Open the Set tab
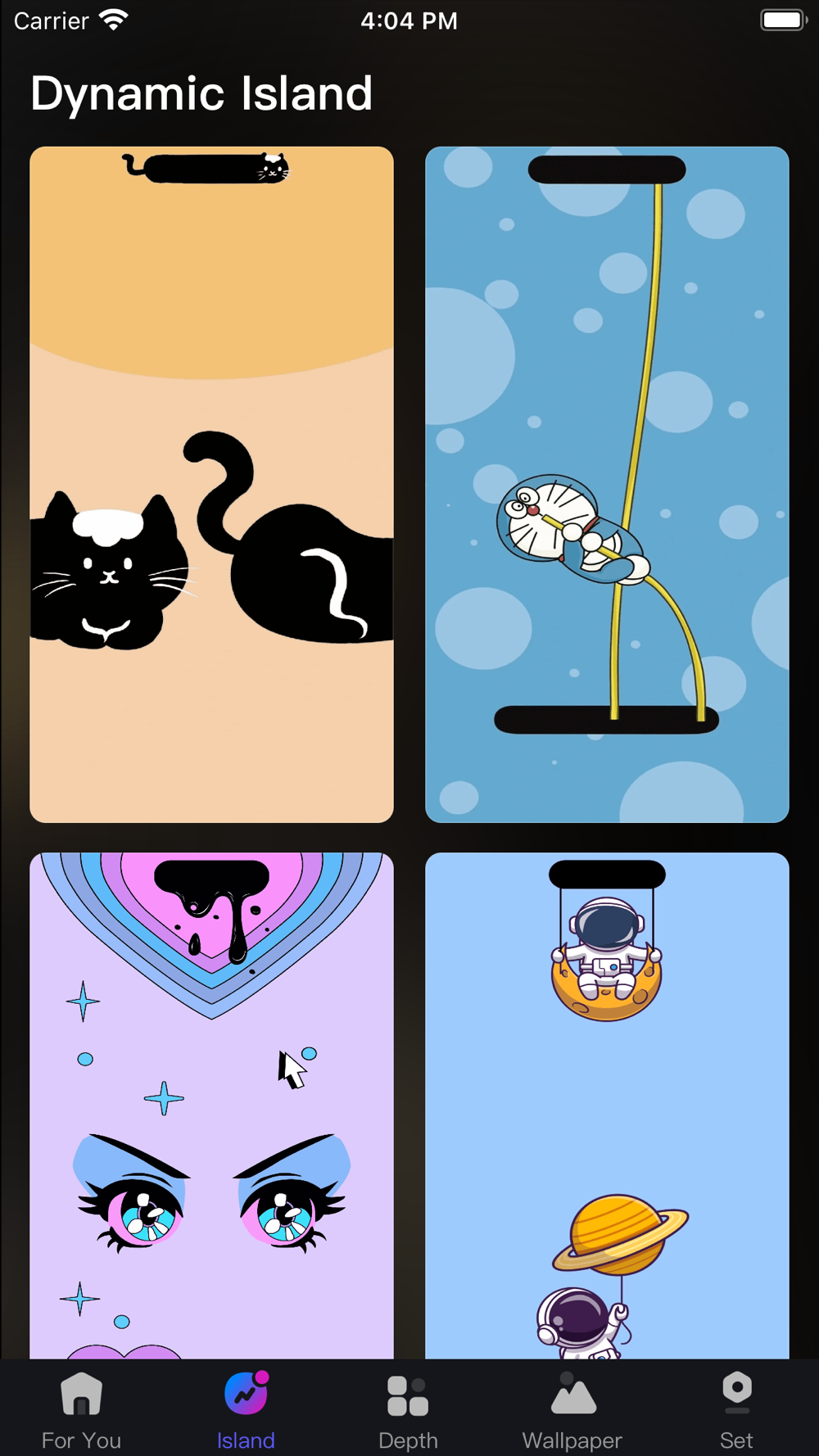This screenshot has width=819, height=1456. pyautogui.click(x=736, y=1409)
